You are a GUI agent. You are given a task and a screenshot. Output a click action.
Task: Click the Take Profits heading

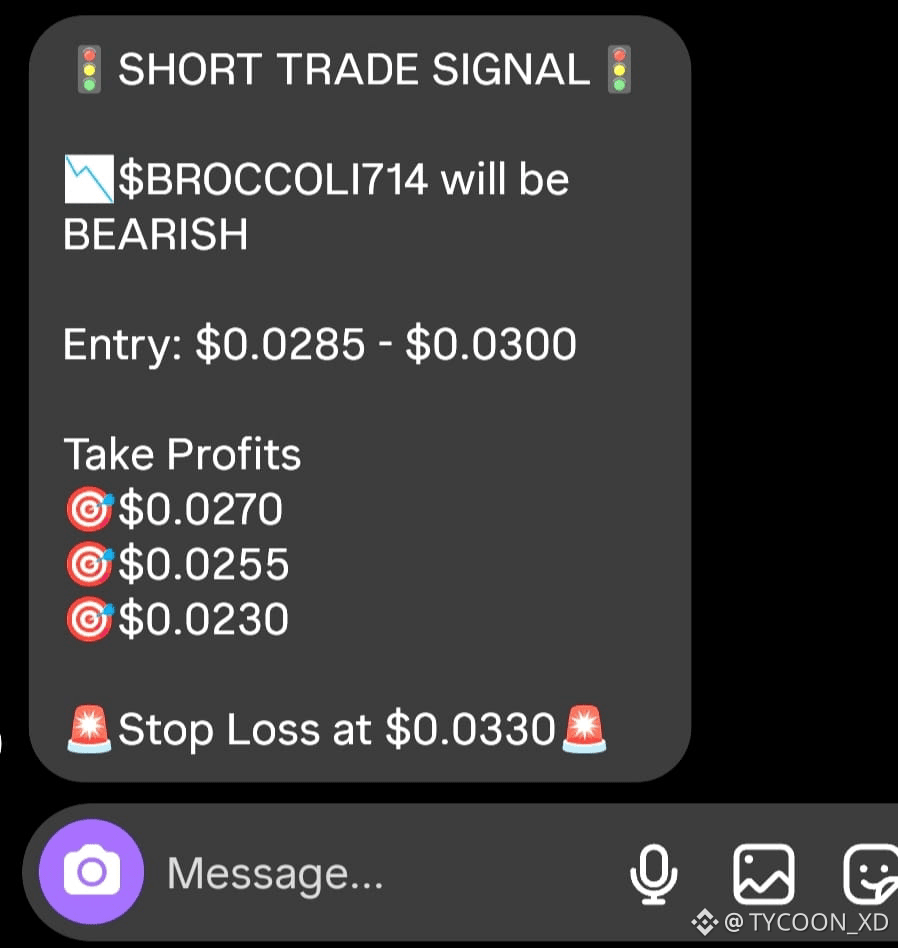tap(182, 454)
